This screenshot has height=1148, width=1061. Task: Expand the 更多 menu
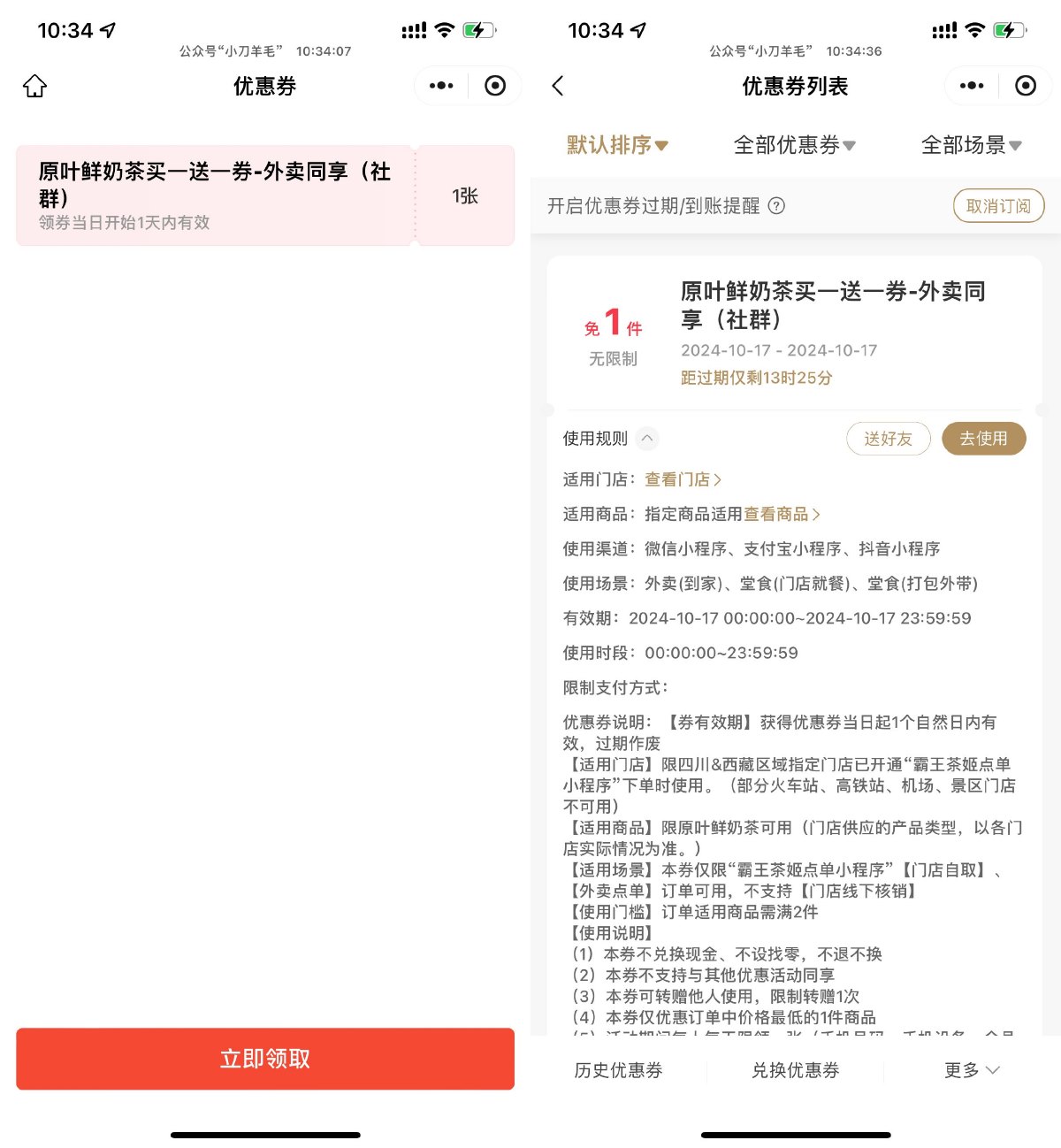[971, 1070]
